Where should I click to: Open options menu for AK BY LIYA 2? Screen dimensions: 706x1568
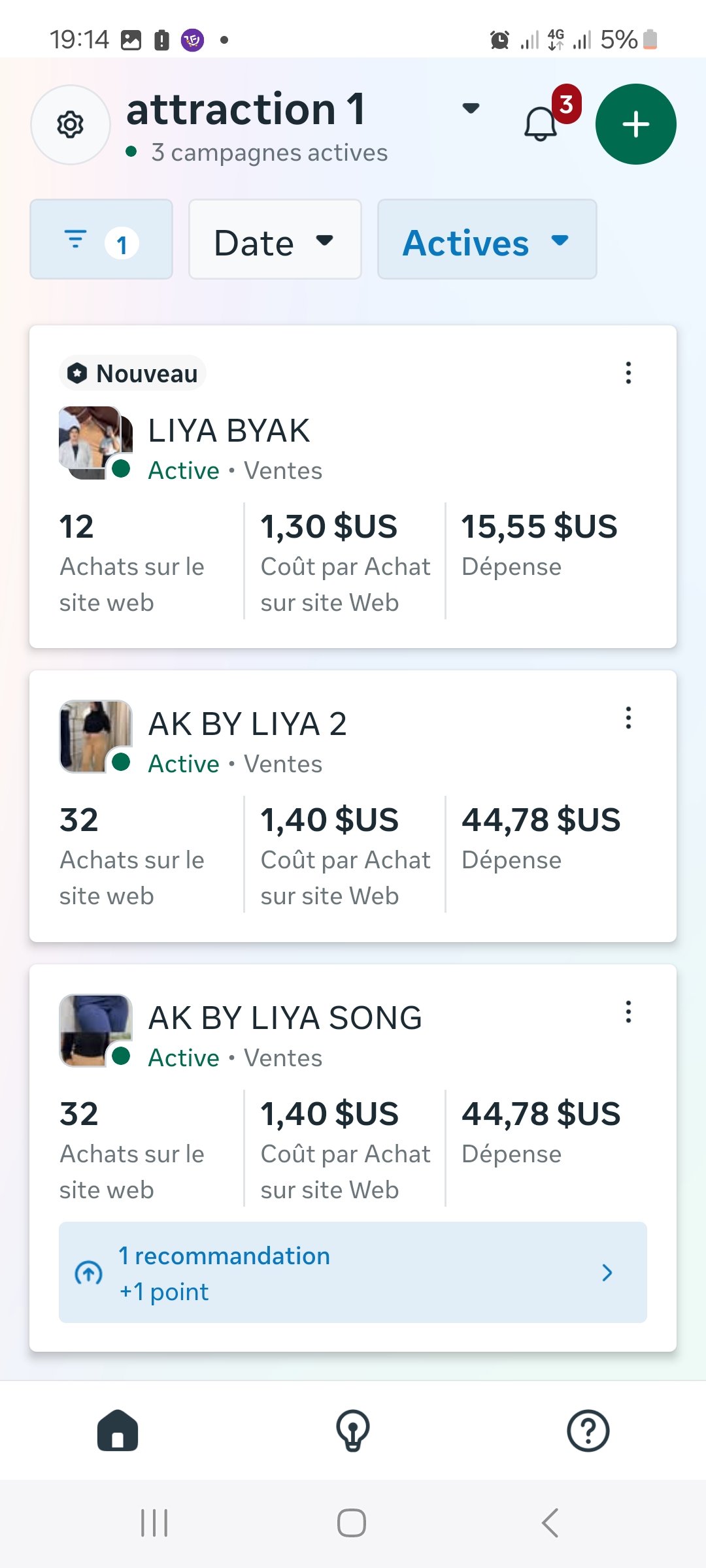(x=628, y=719)
